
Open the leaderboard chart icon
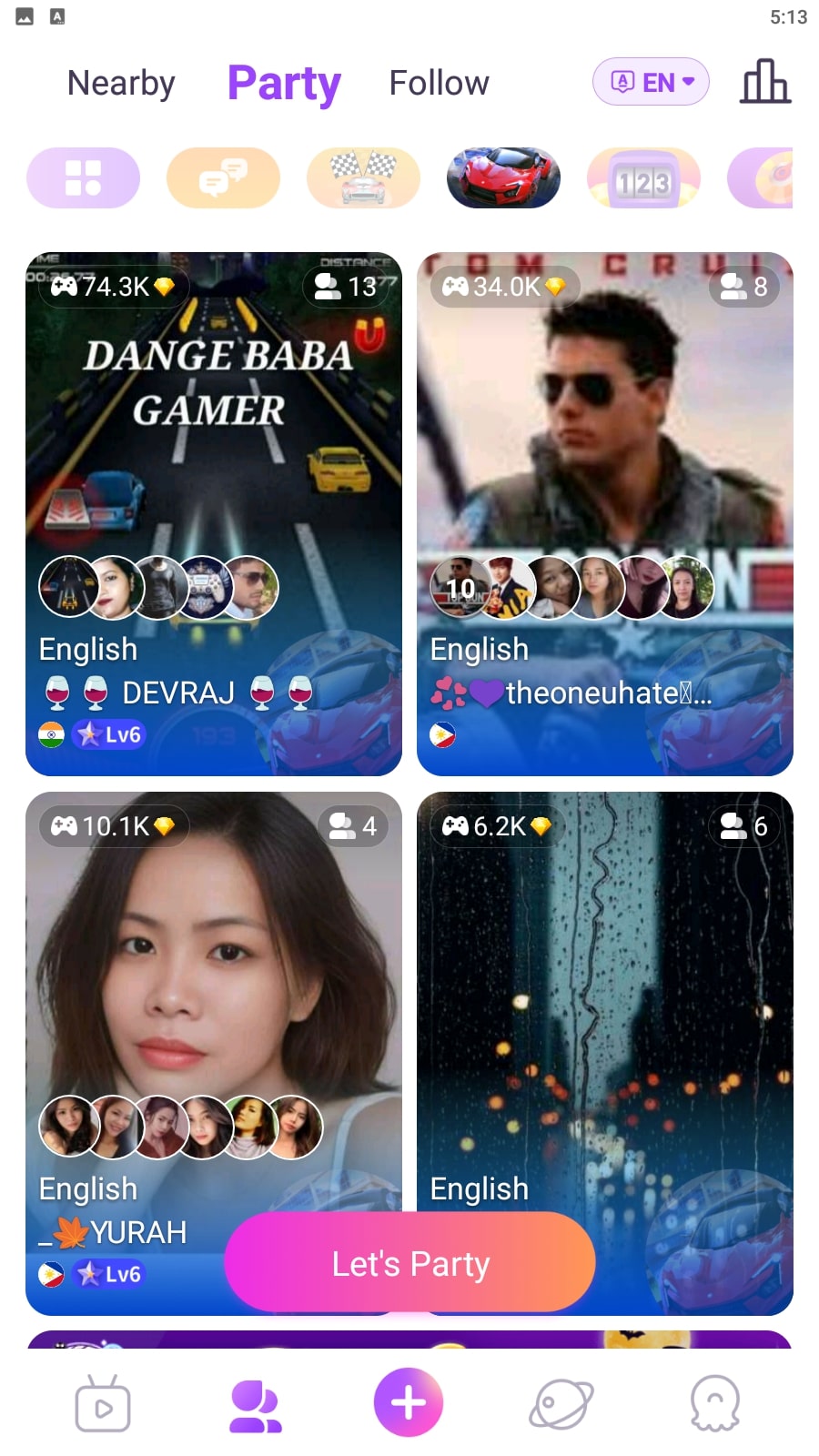pyautogui.click(x=765, y=82)
